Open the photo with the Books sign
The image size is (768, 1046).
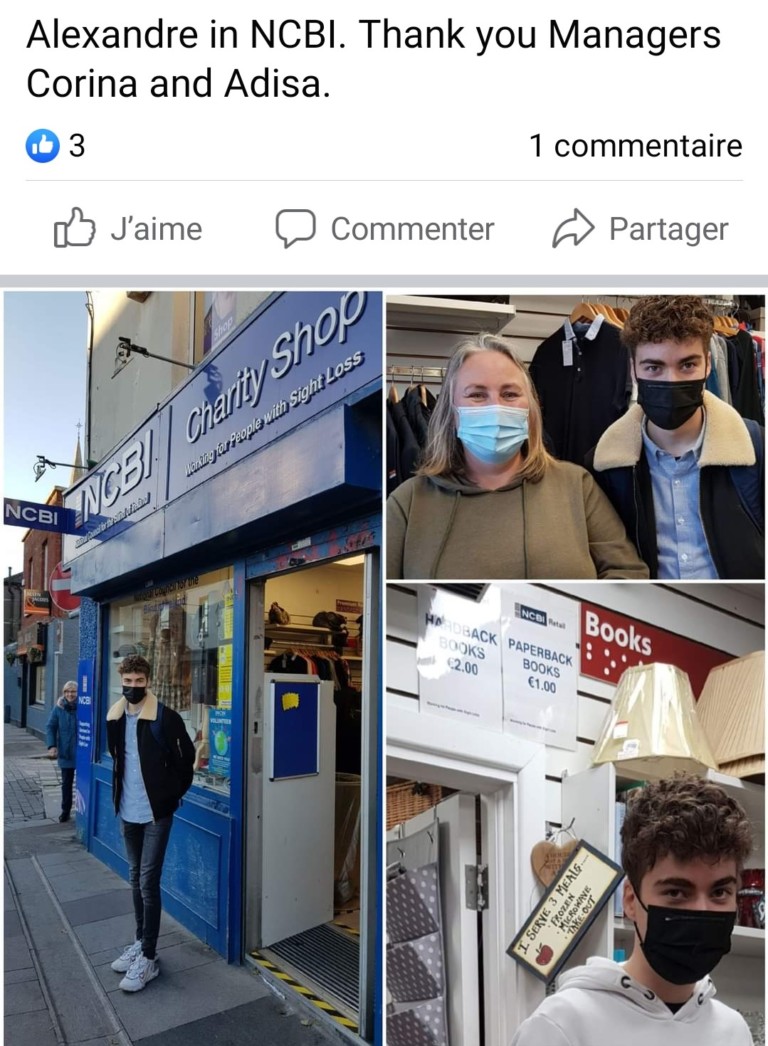point(575,813)
